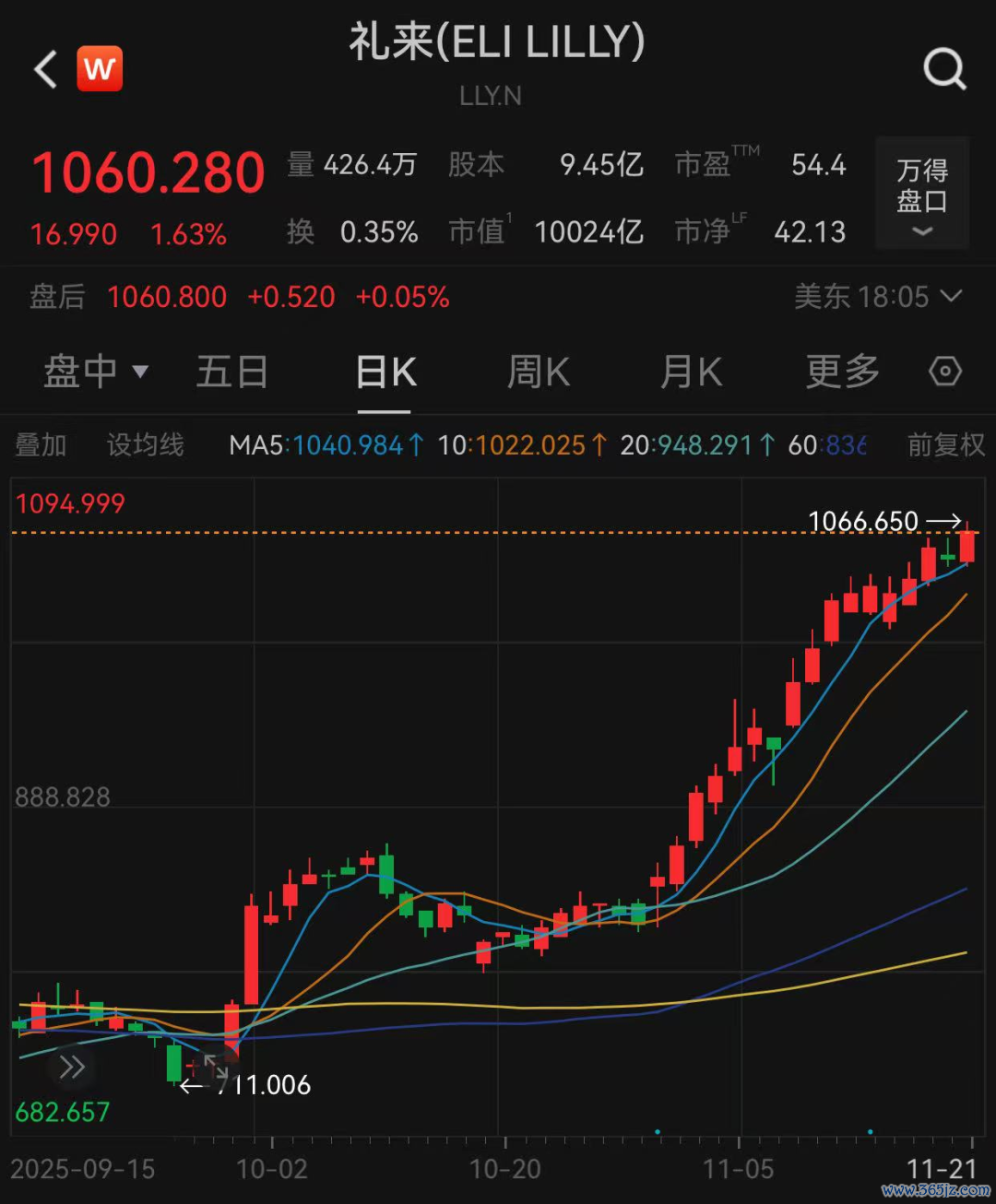Go back using the arrow icon
This screenshot has height=1204, width=996.
[x=46, y=69]
